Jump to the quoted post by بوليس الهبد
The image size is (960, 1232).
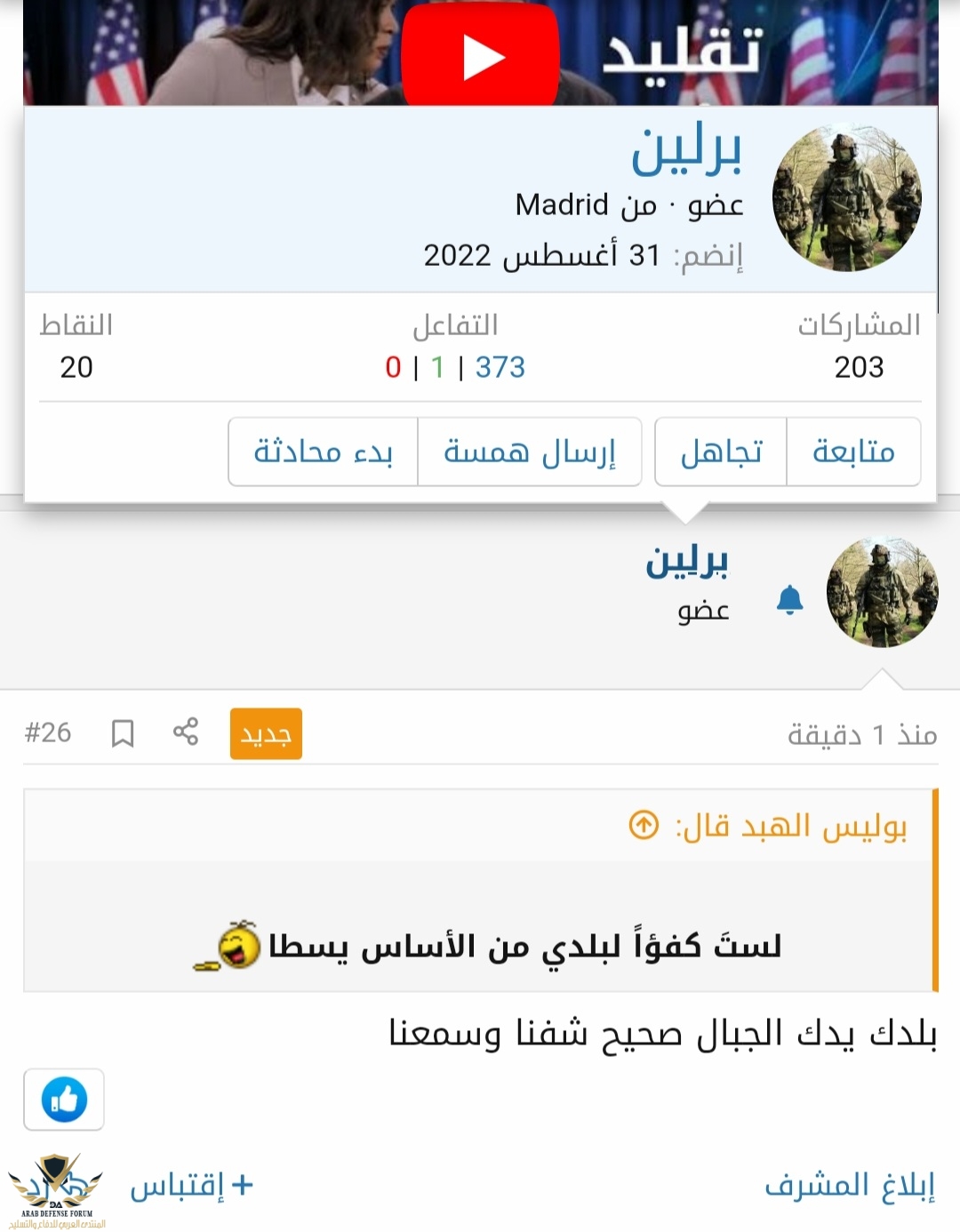click(644, 826)
